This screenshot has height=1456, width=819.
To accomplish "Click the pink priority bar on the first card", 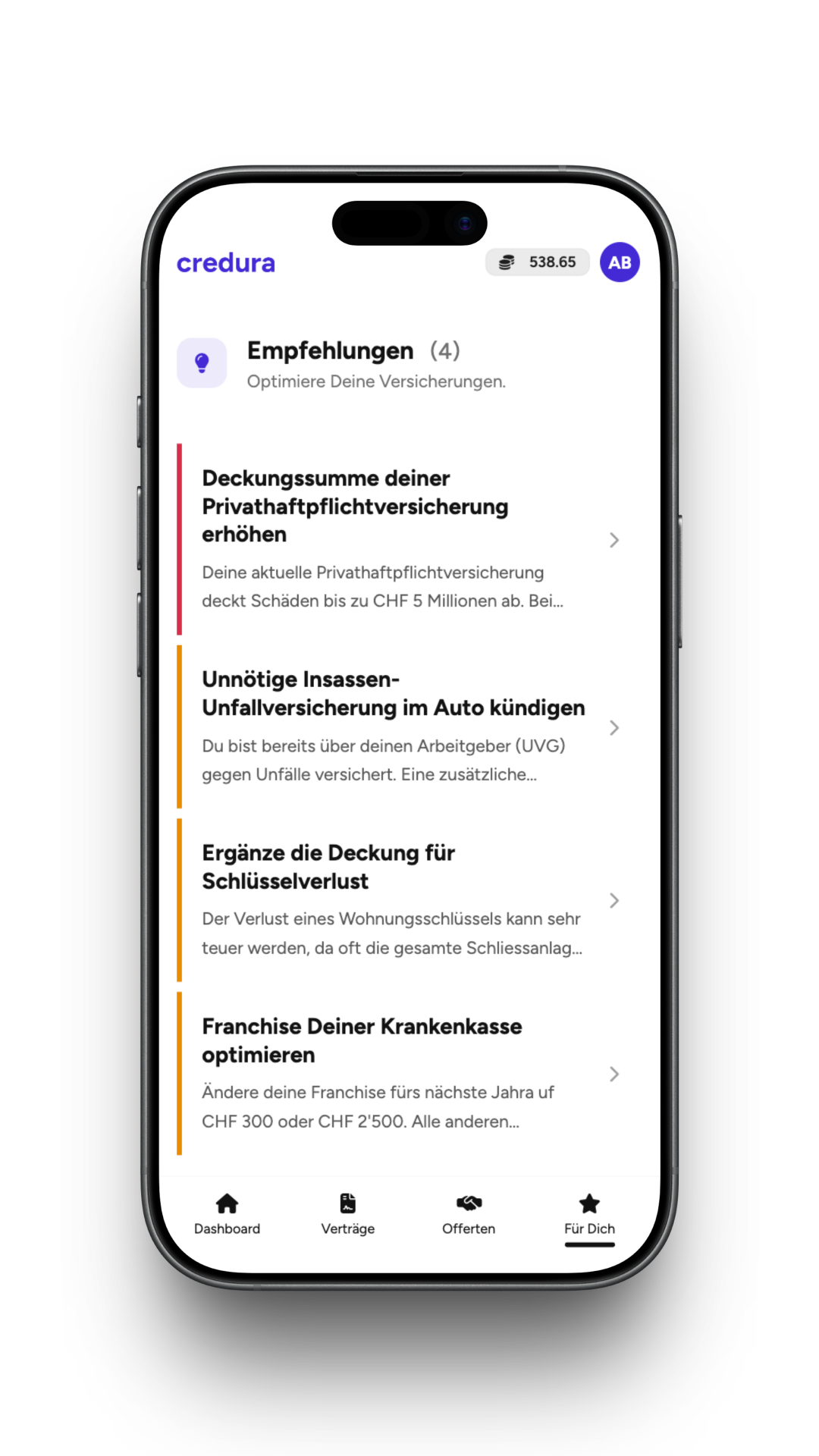I will (179, 538).
